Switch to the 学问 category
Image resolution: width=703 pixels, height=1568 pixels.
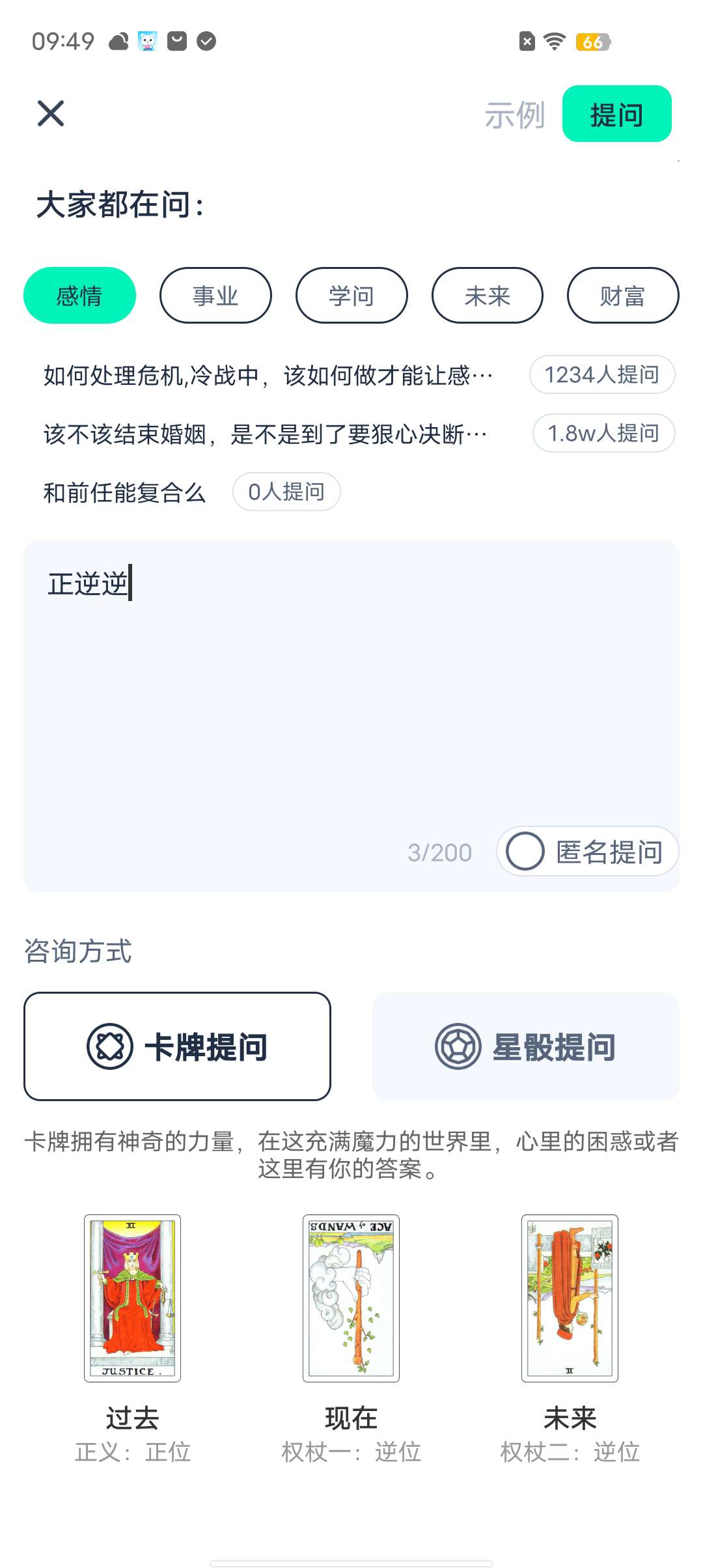point(351,296)
